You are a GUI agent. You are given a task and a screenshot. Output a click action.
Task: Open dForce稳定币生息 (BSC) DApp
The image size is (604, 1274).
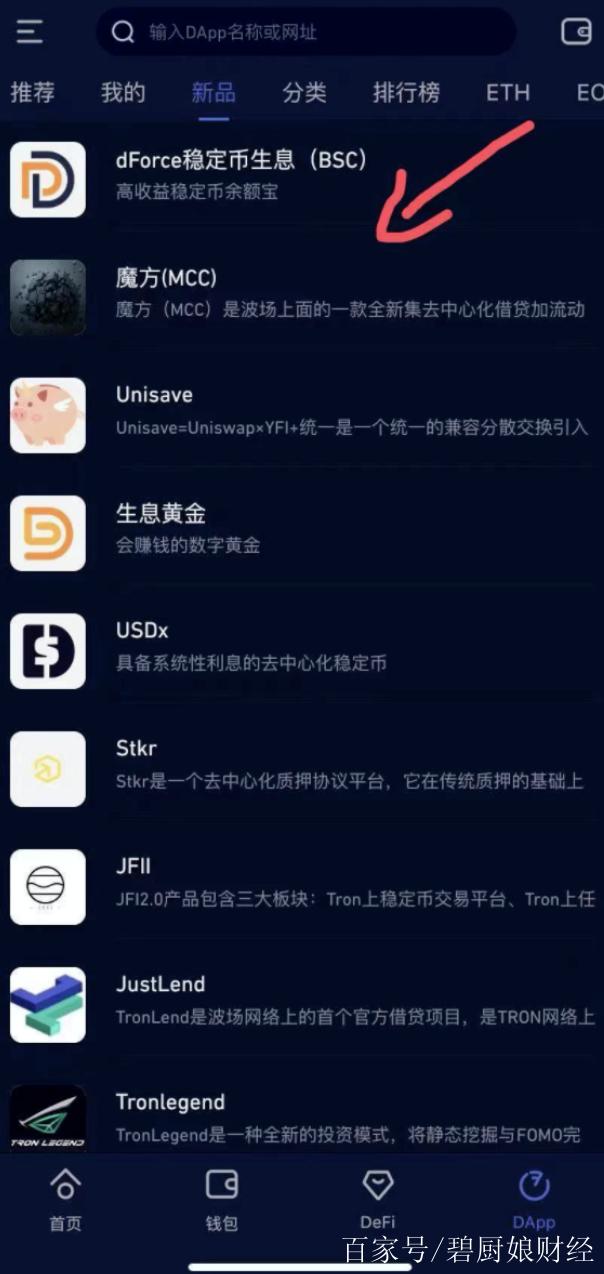coord(240,174)
